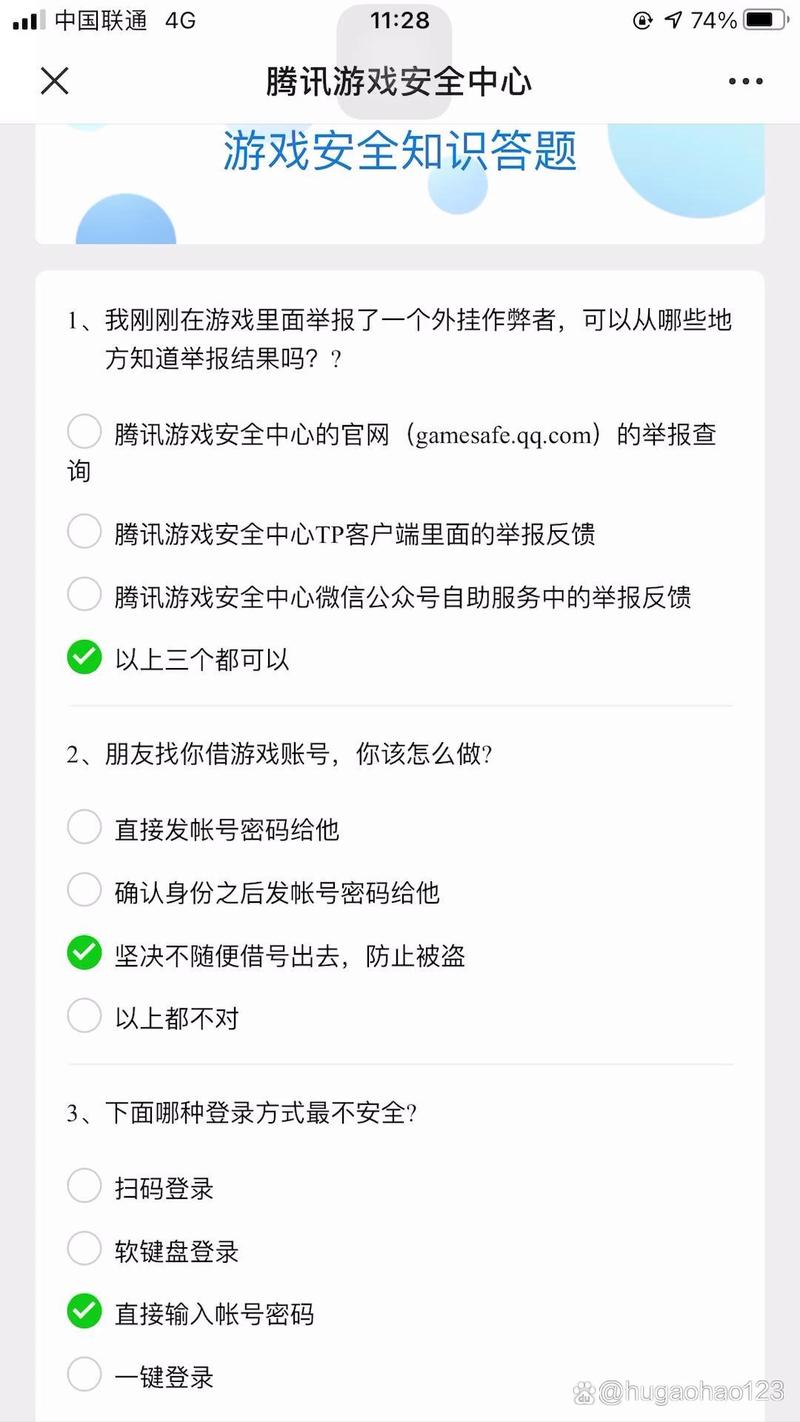The height and width of the screenshot is (1422, 800).
Task: Close the 腾讯游戏安全中心 page
Action: (54, 81)
